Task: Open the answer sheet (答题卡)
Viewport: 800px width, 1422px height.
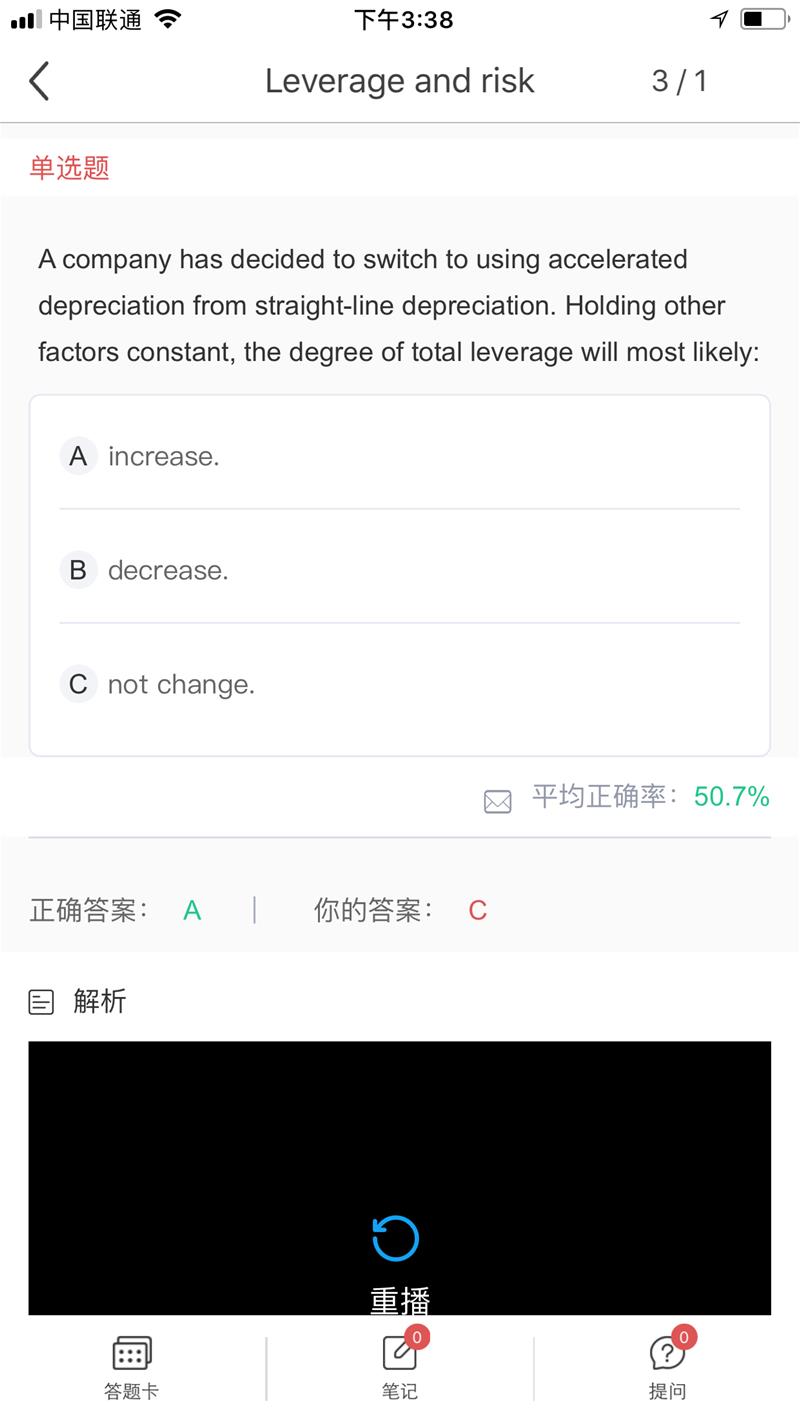Action: pyautogui.click(x=131, y=1368)
